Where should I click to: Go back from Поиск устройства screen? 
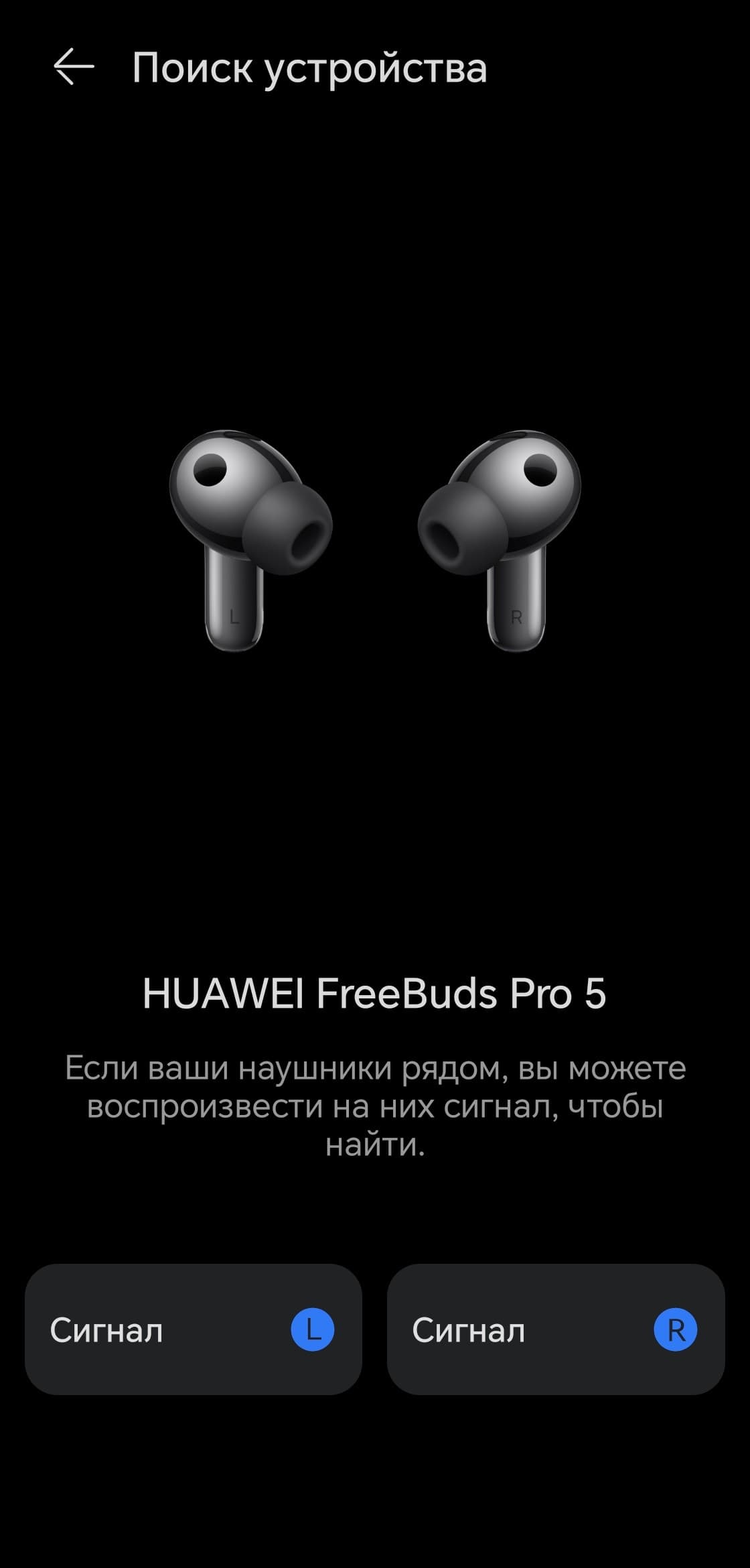coord(73,68)
